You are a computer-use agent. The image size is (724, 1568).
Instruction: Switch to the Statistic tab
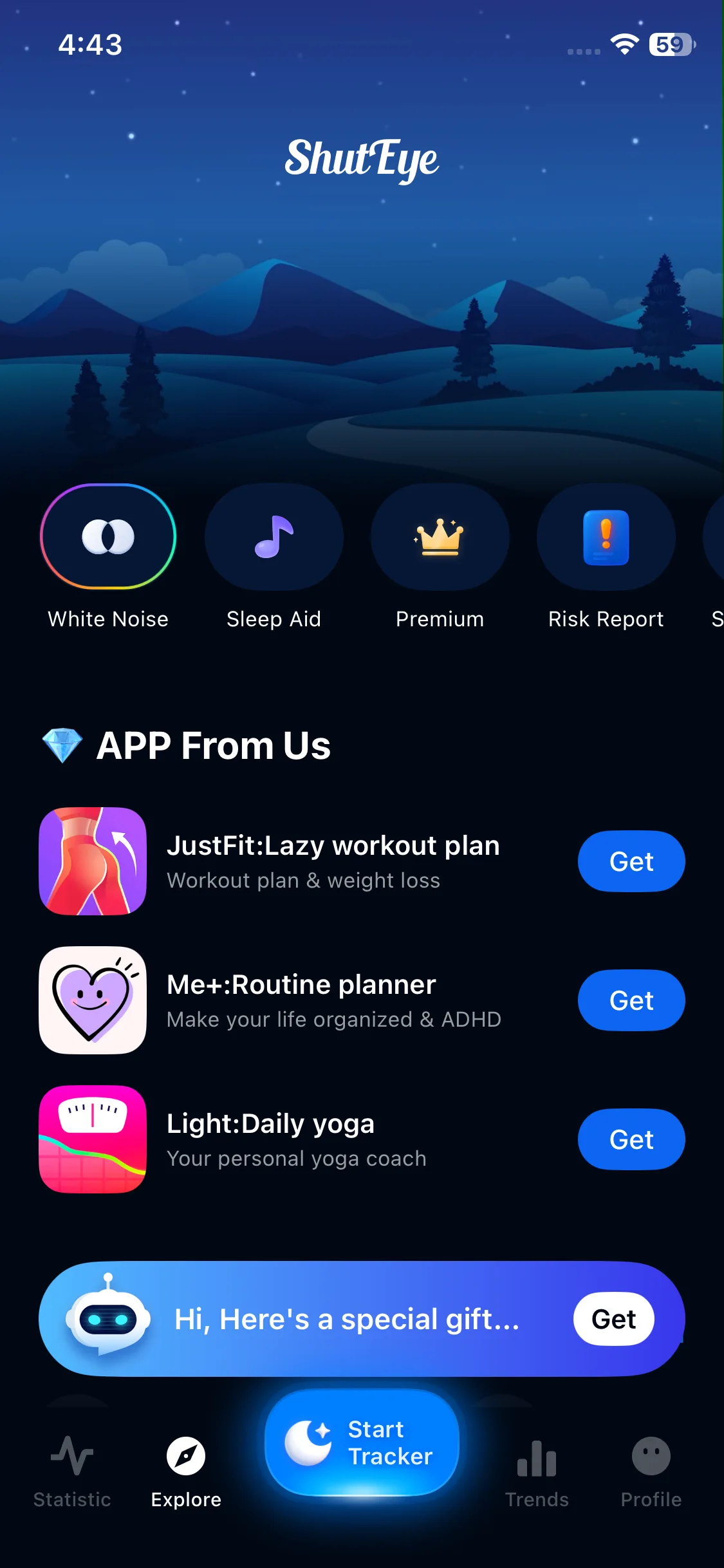point(72,1471)
